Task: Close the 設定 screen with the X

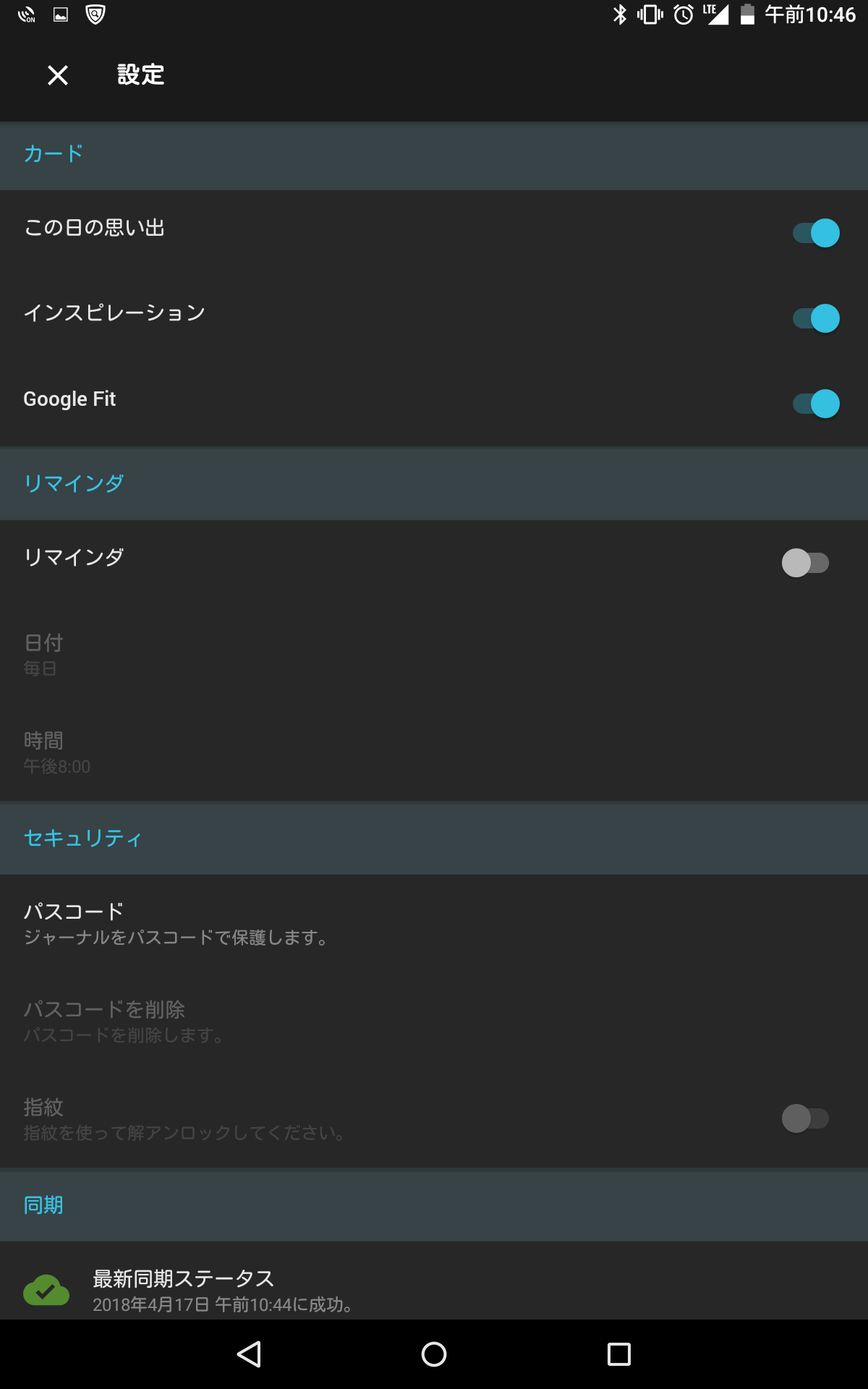Action: point(58,75)
